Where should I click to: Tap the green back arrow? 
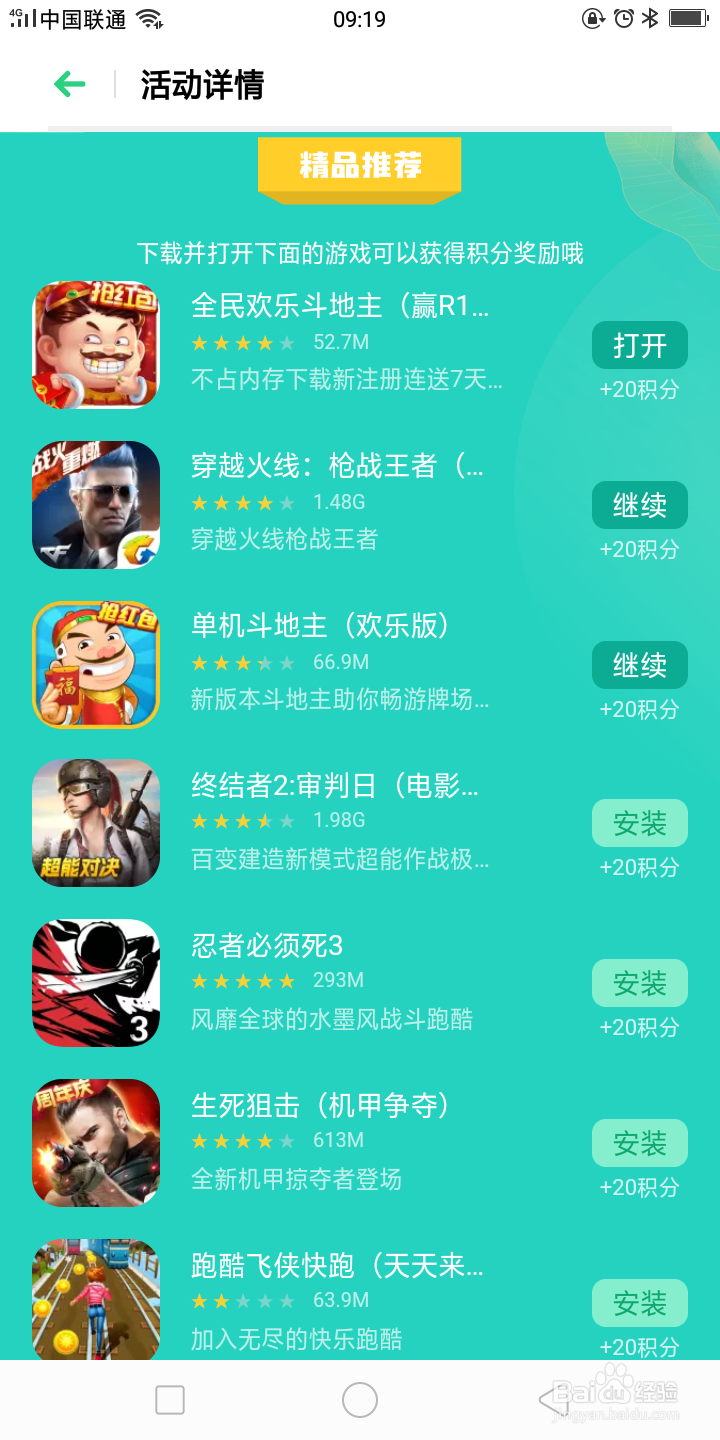click(68, 86)
